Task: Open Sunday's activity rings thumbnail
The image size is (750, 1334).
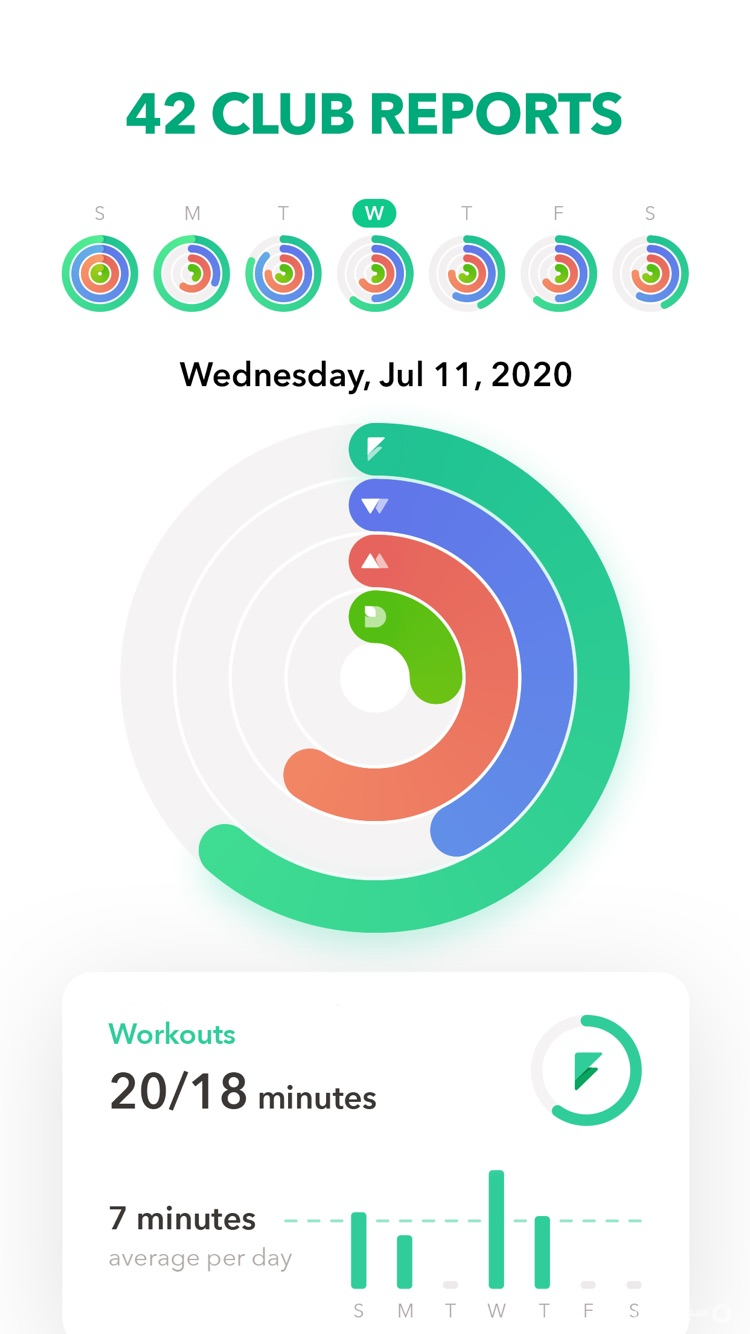Action: (99, 272)
